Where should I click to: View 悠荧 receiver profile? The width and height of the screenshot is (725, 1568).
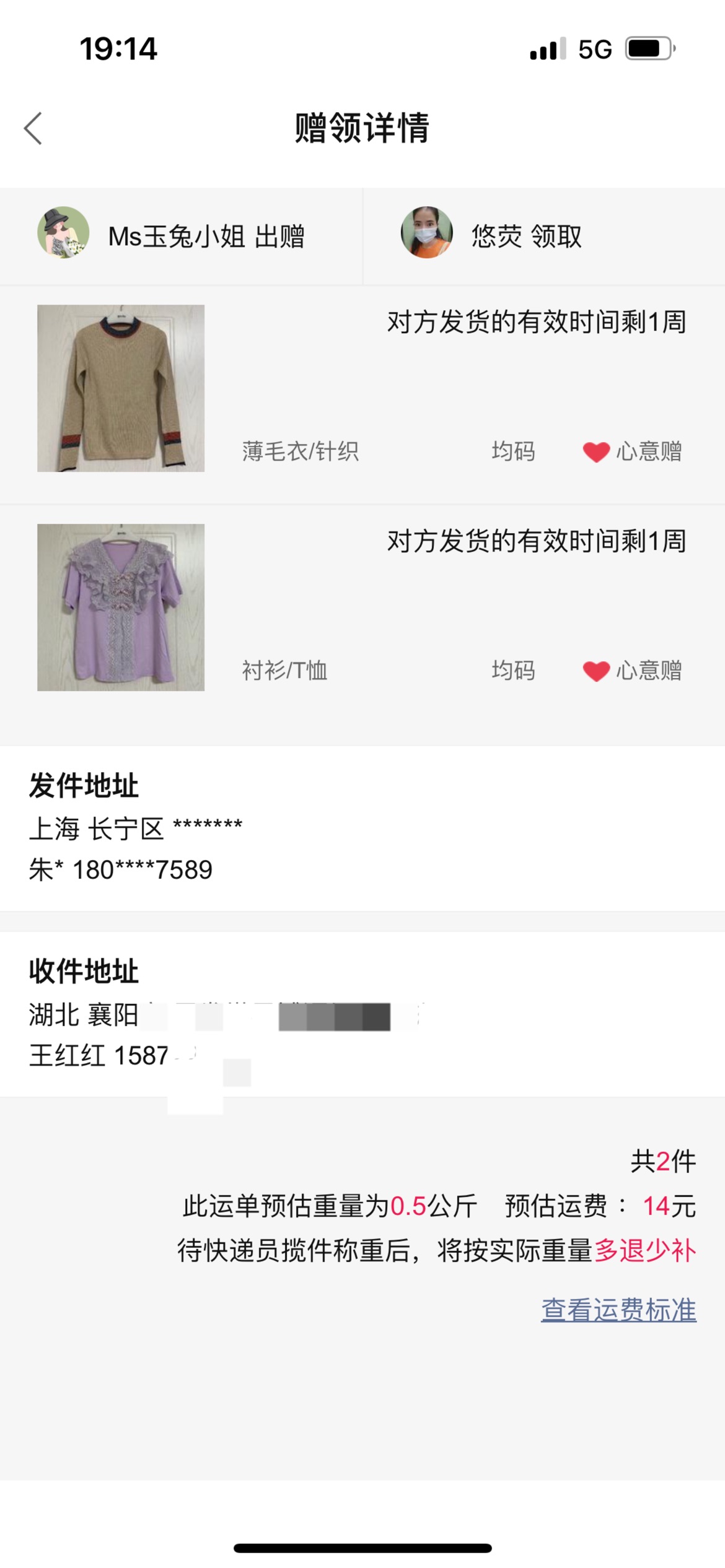426,233
